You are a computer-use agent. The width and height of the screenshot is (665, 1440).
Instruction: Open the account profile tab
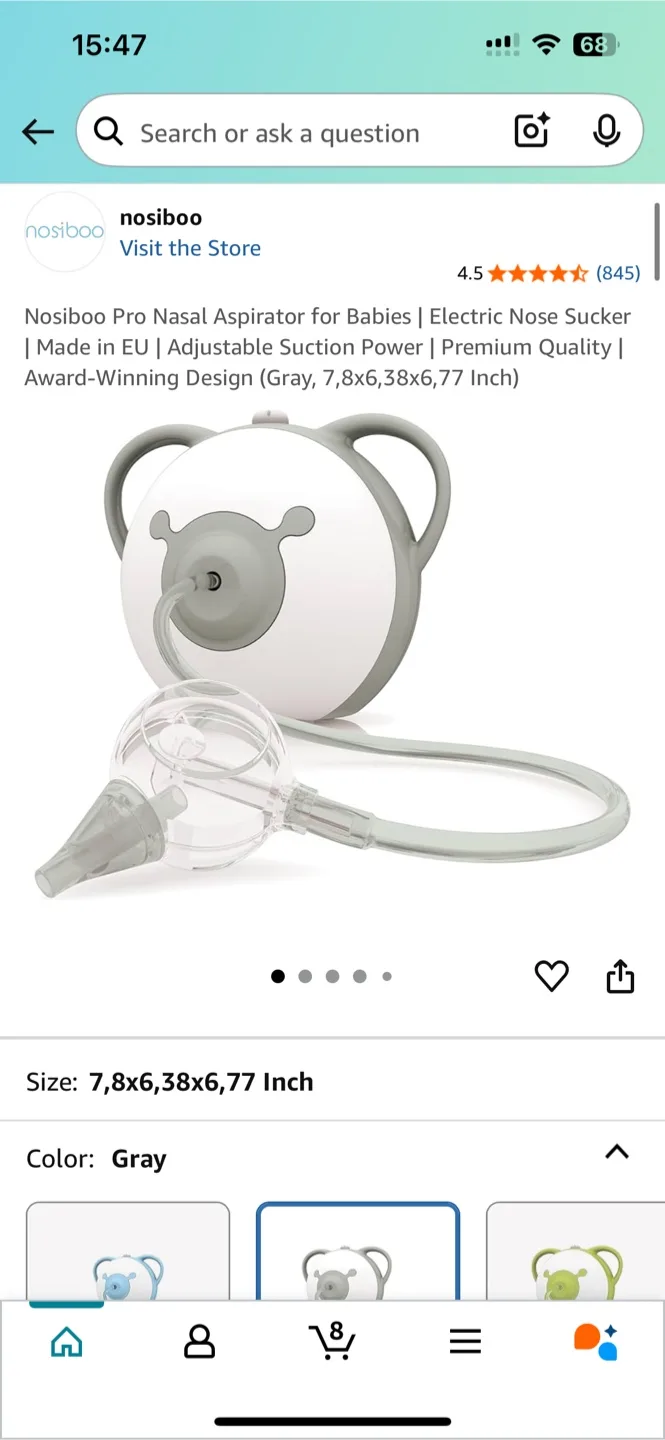pyautogui.click(x=200, y=1341)
